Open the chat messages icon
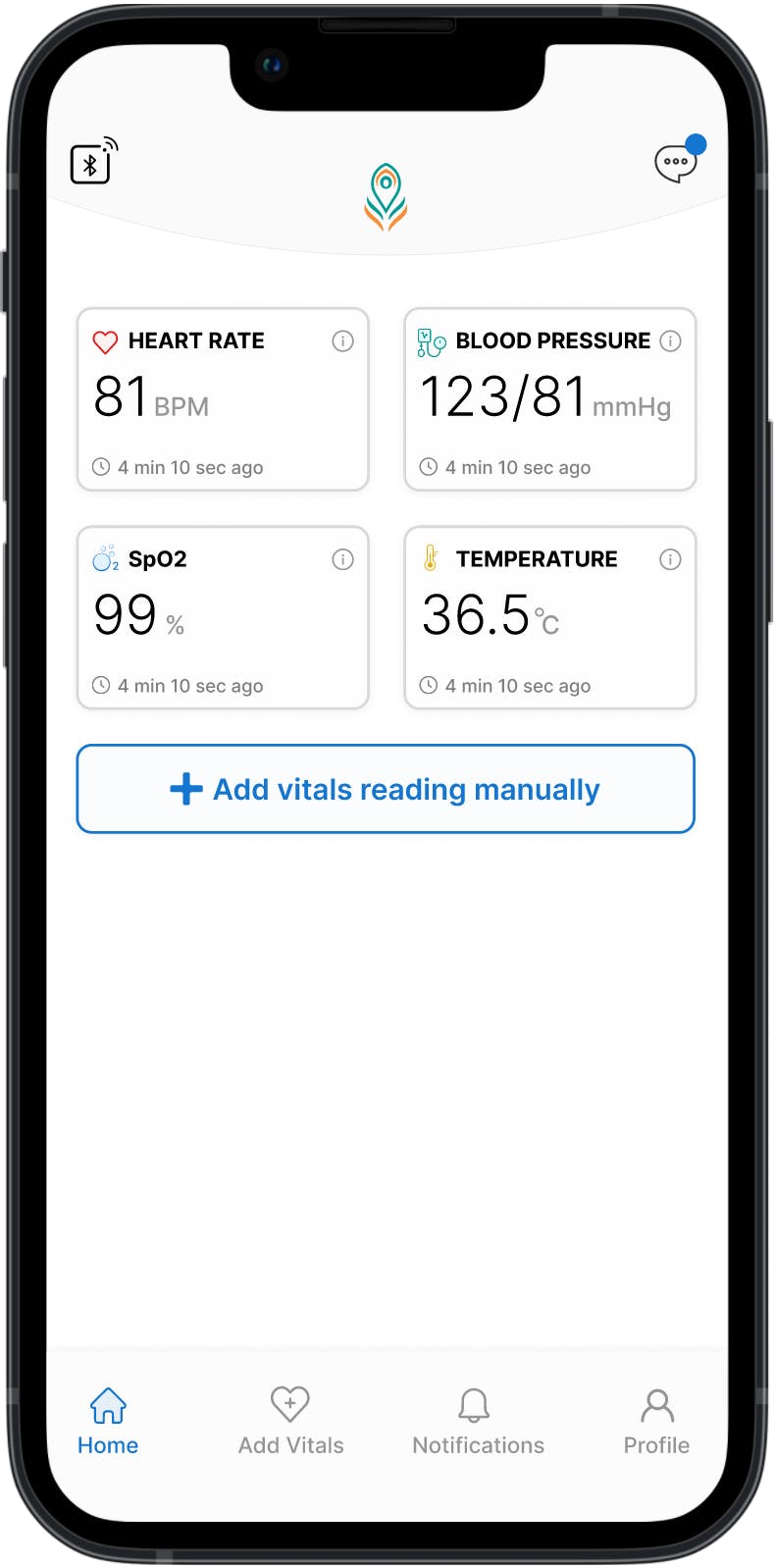 point(676,163)
